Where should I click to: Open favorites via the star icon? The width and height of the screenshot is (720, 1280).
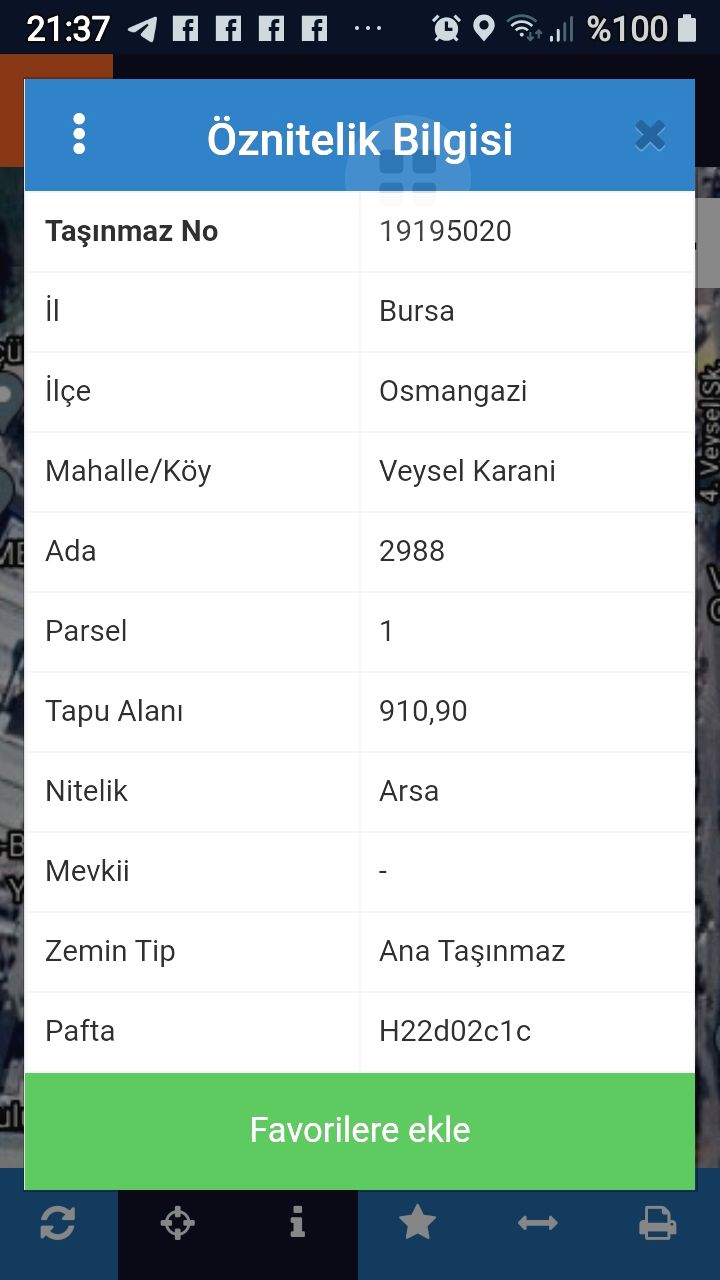417,1222
